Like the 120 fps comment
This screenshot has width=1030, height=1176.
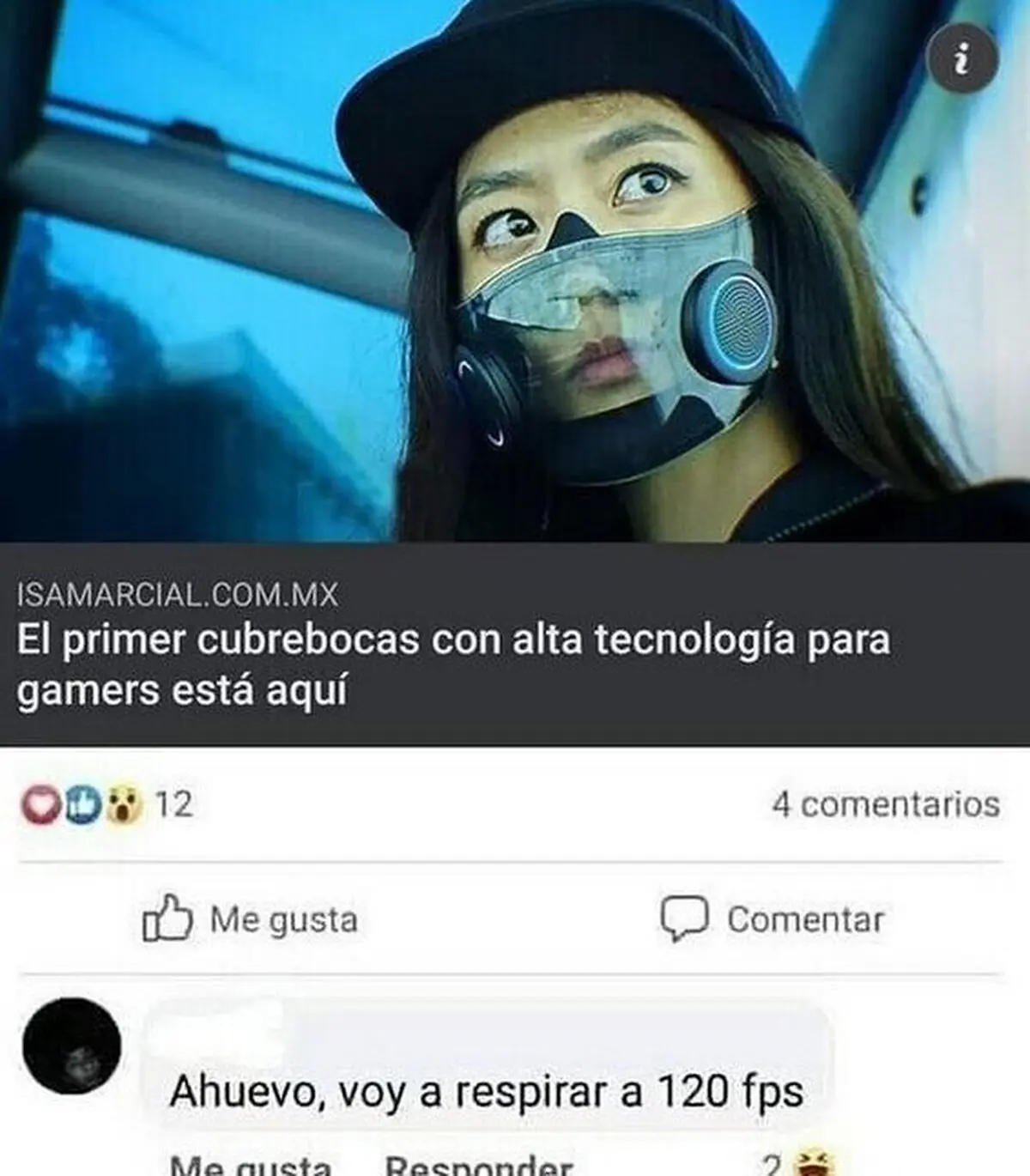(251, 1164)
